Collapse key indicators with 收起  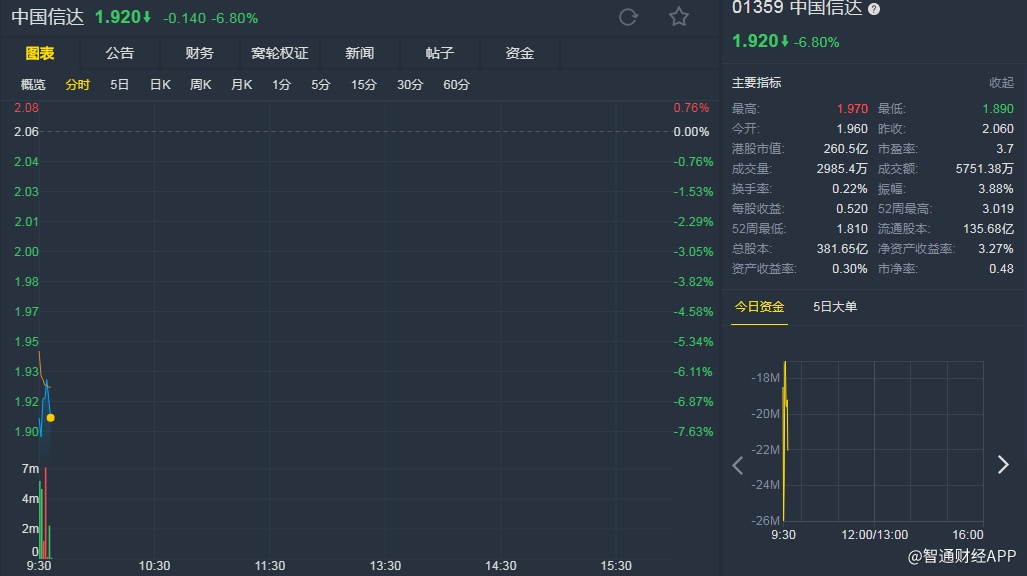[1001, 83]
